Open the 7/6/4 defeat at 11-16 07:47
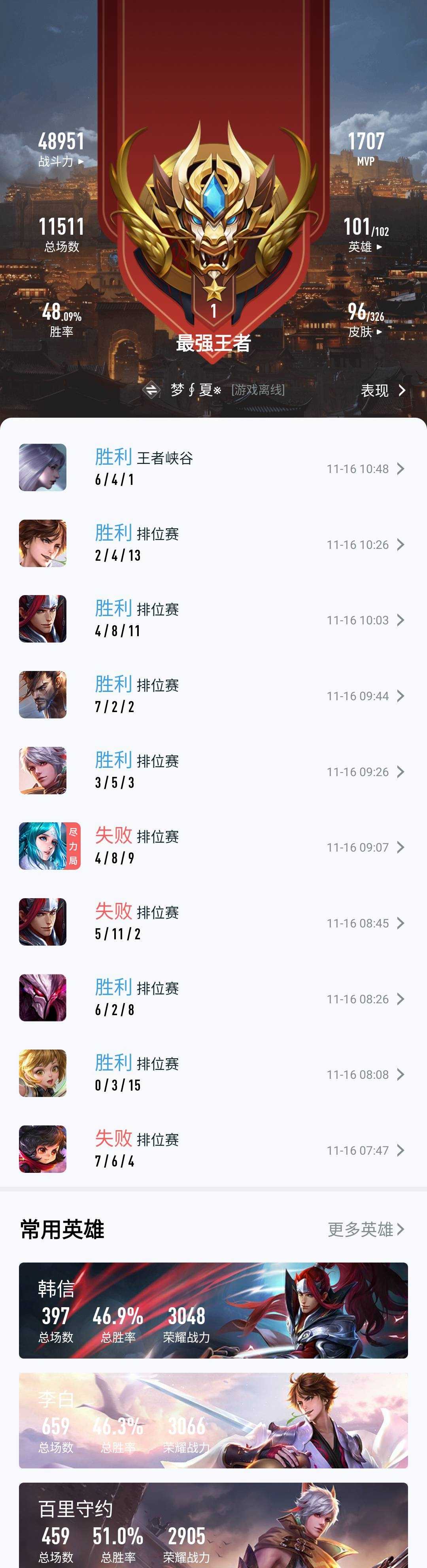The width and height of the screenshot is (427, 1568). pos(213,1150)
